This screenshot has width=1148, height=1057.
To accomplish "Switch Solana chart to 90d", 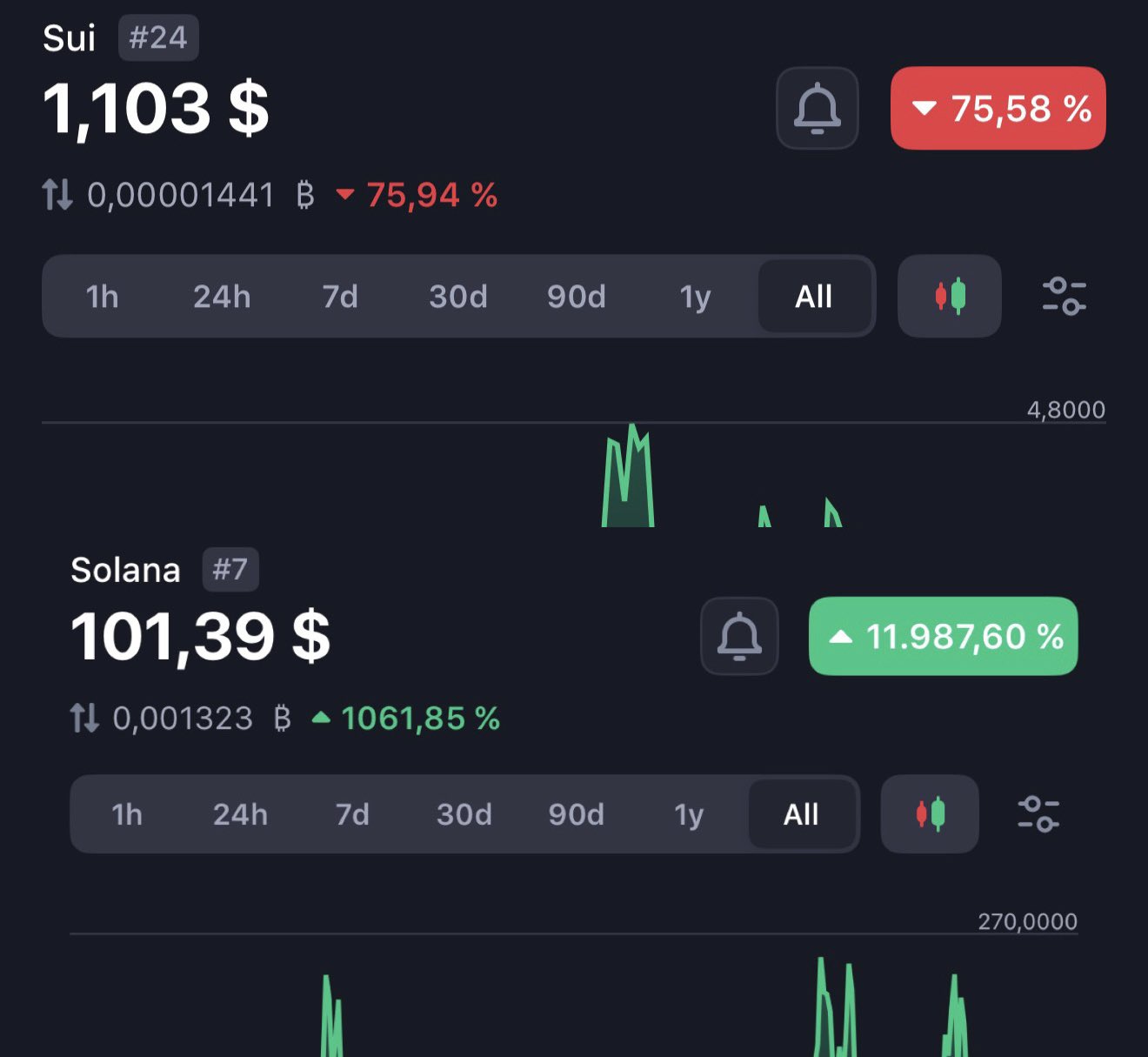I will click(576, 814).
